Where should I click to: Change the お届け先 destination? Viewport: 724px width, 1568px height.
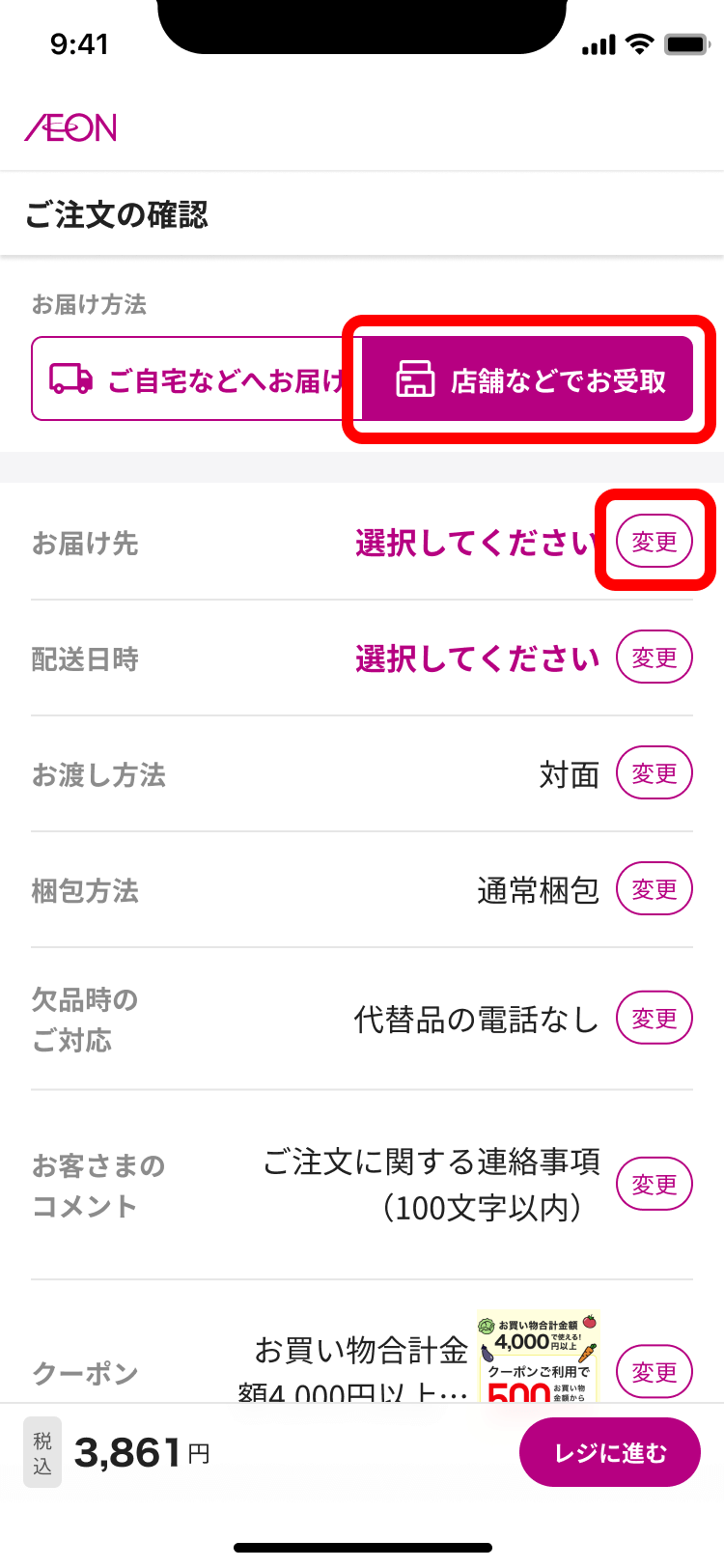point(654,542)
